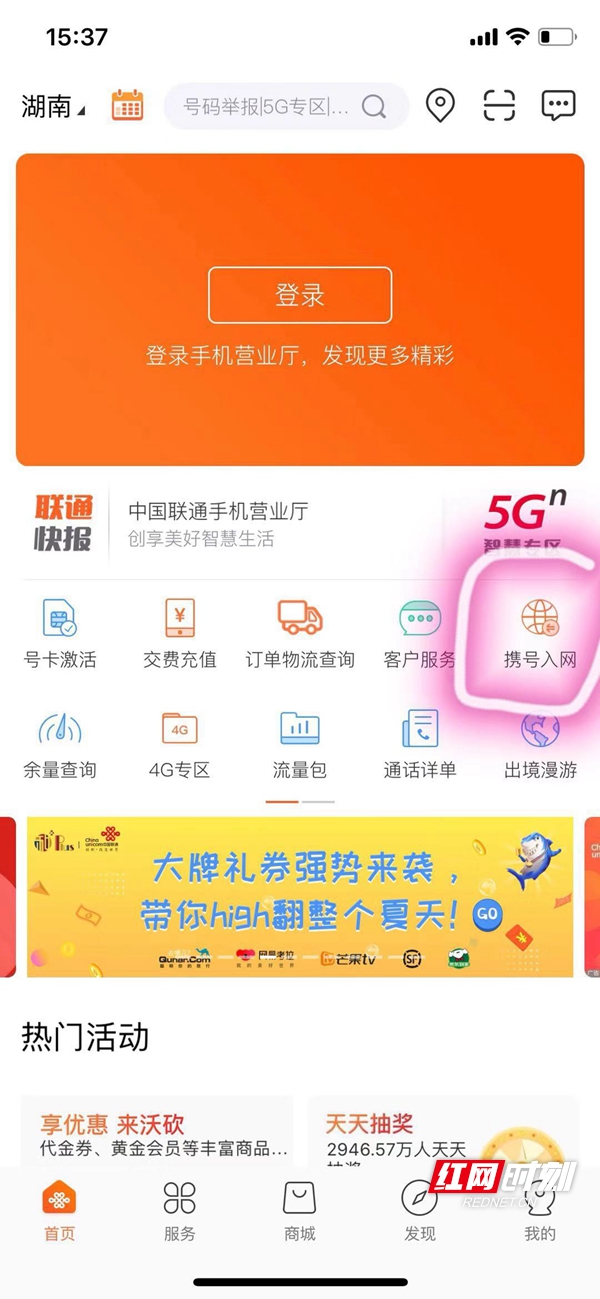Check 余量查询 balance

tap(60, 745)
